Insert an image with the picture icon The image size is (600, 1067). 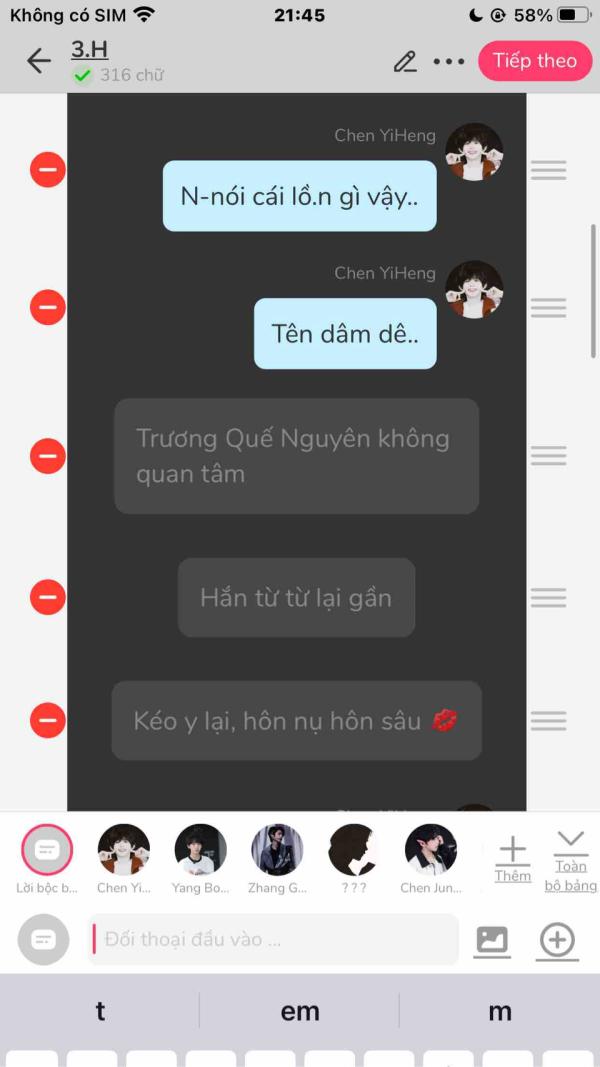[x=493, y=940]
